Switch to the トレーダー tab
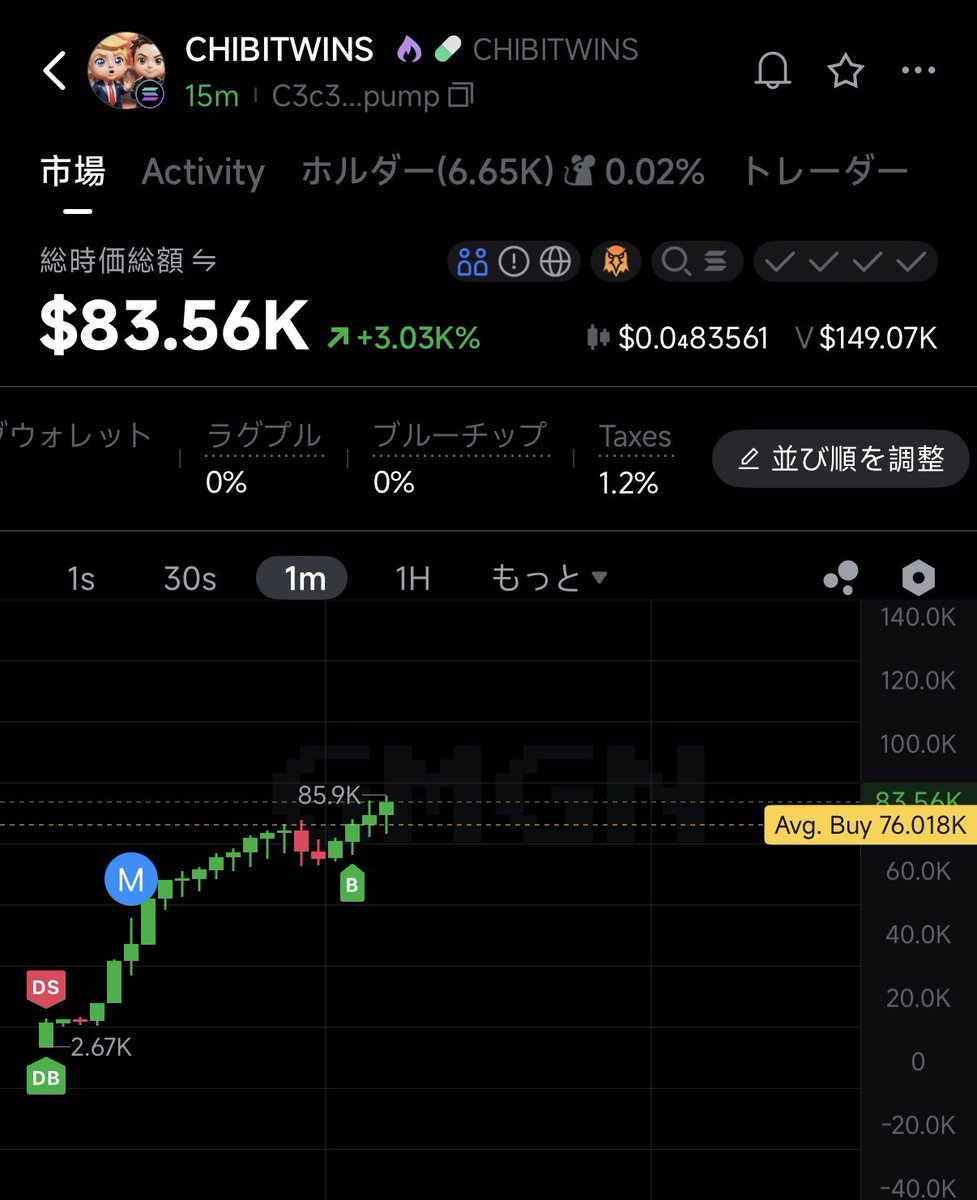The image size is (977, 1200). click(824, 172)
